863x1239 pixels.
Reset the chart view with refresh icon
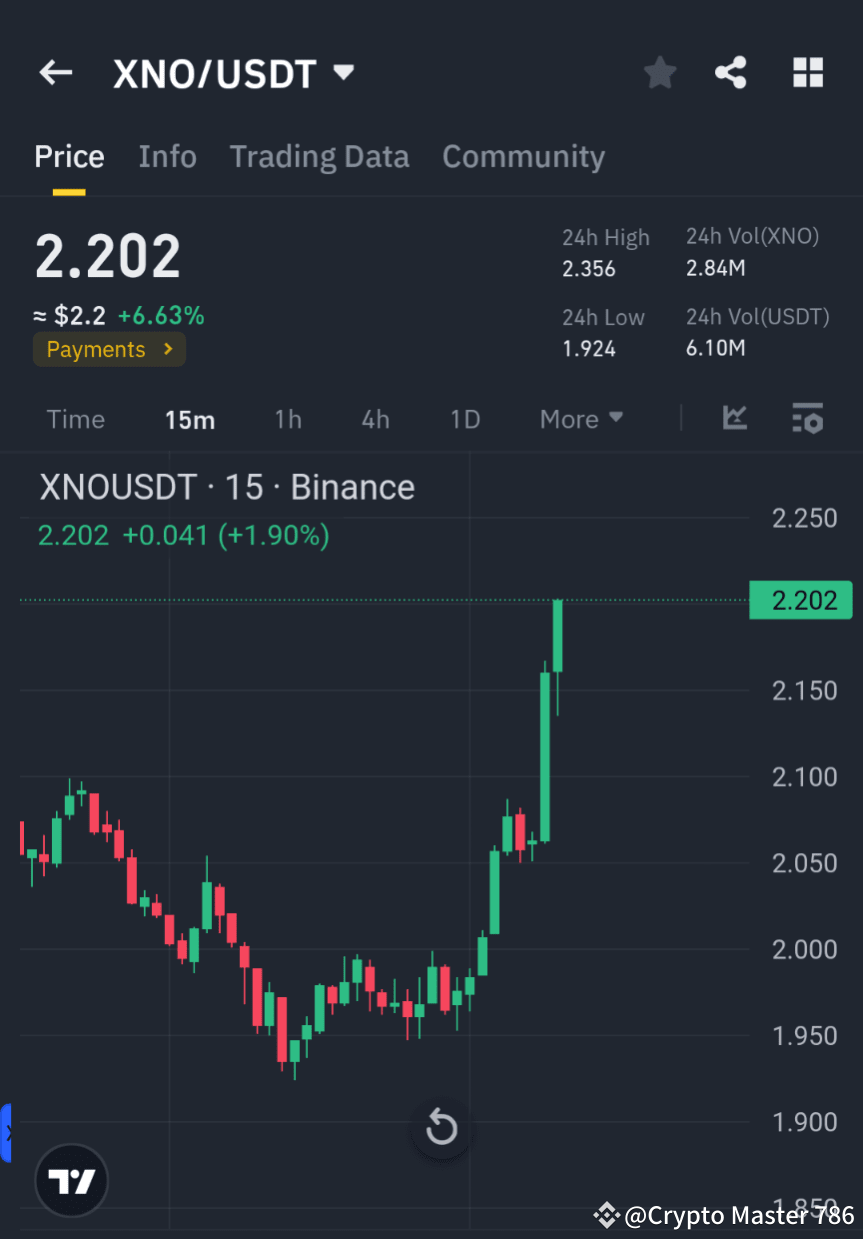point(441,1127)
